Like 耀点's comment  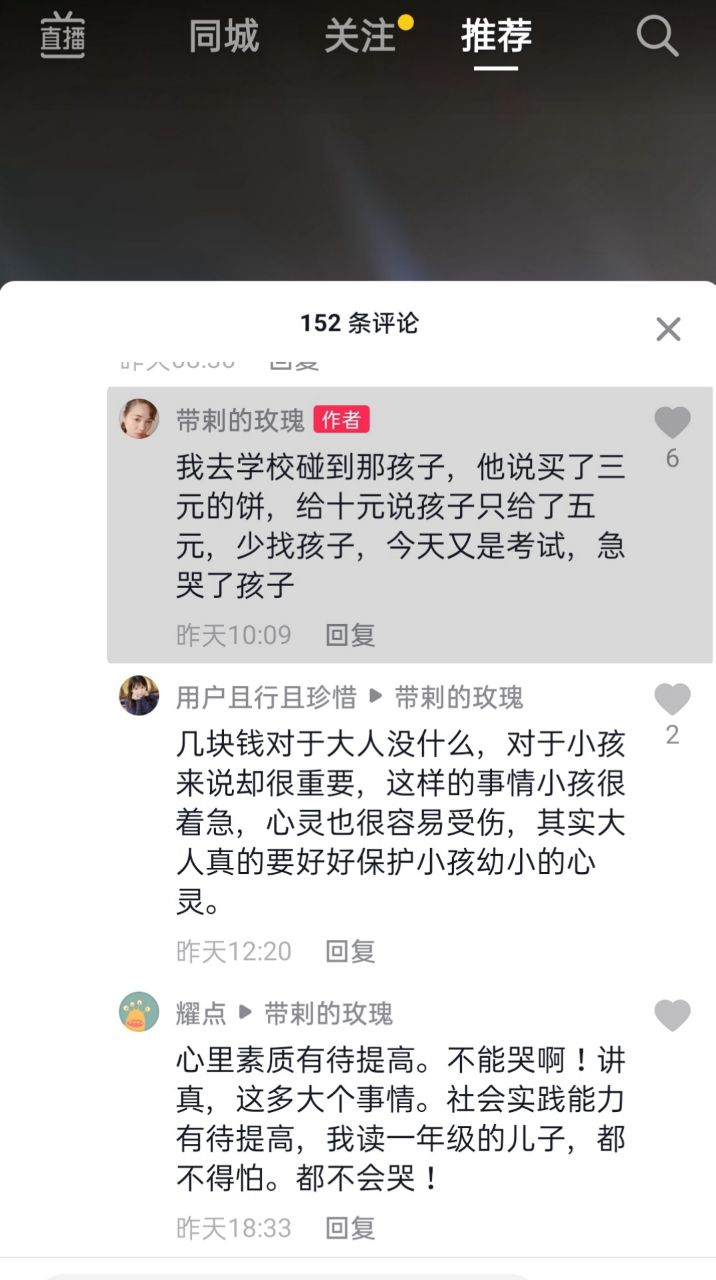(672, 1016)
